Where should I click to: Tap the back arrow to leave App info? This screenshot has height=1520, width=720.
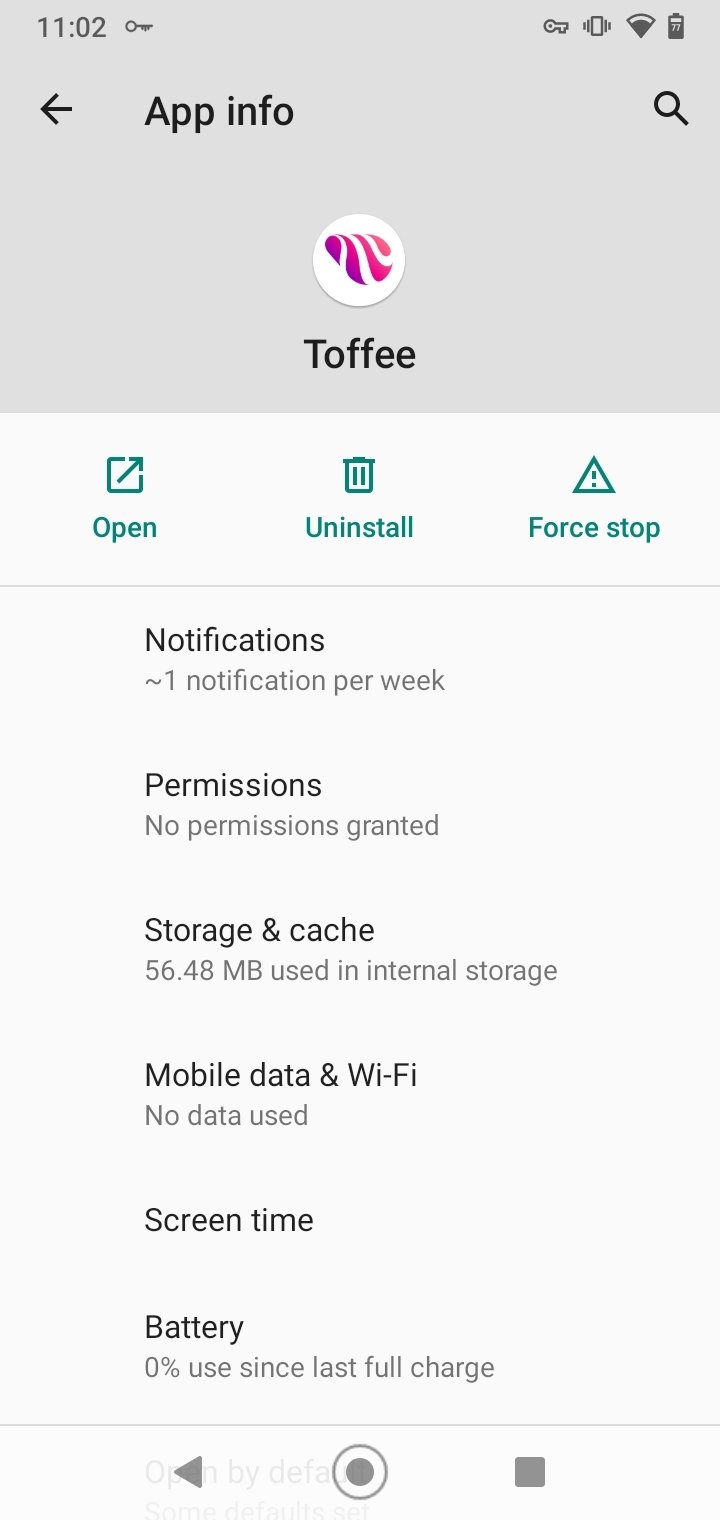click(56, 110)
